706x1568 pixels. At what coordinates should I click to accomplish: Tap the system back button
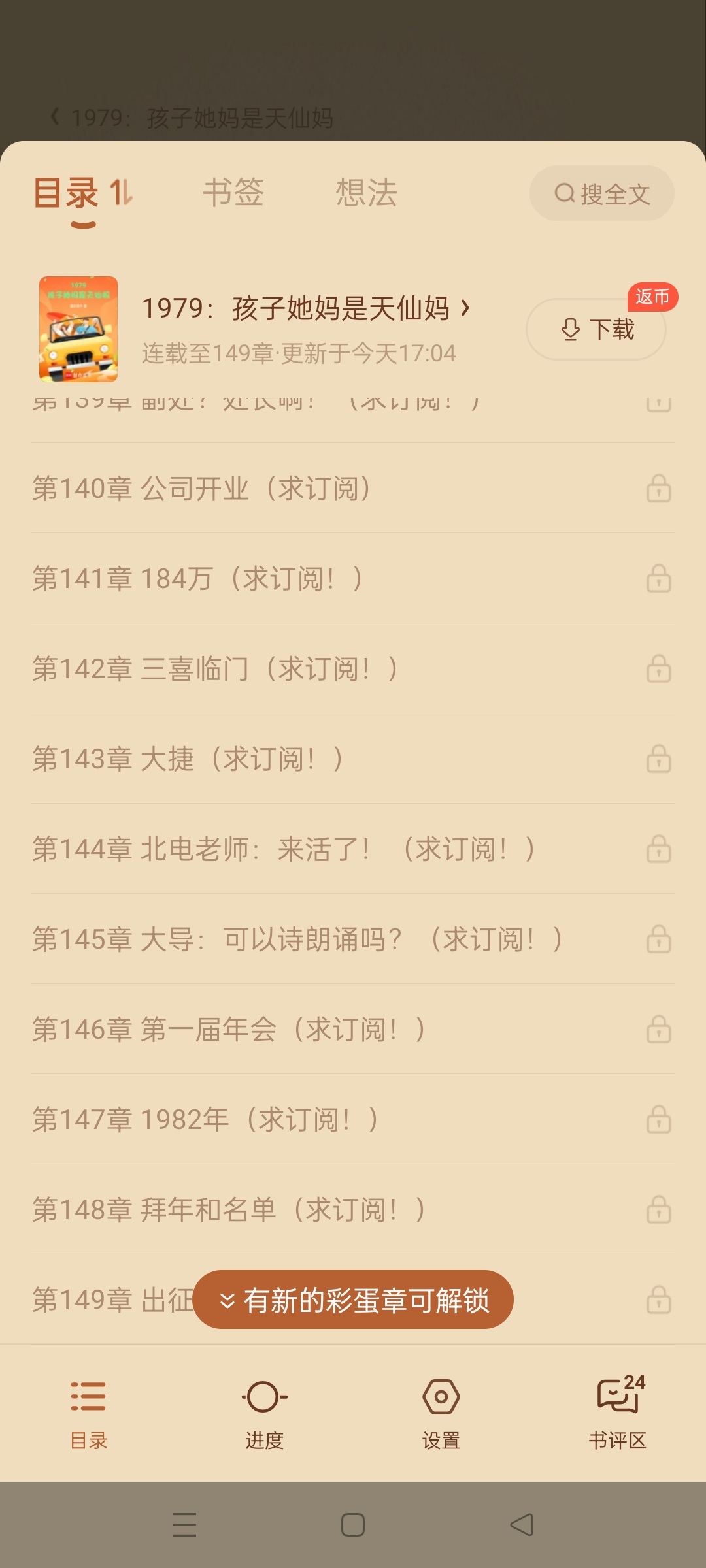[522, 1525]
